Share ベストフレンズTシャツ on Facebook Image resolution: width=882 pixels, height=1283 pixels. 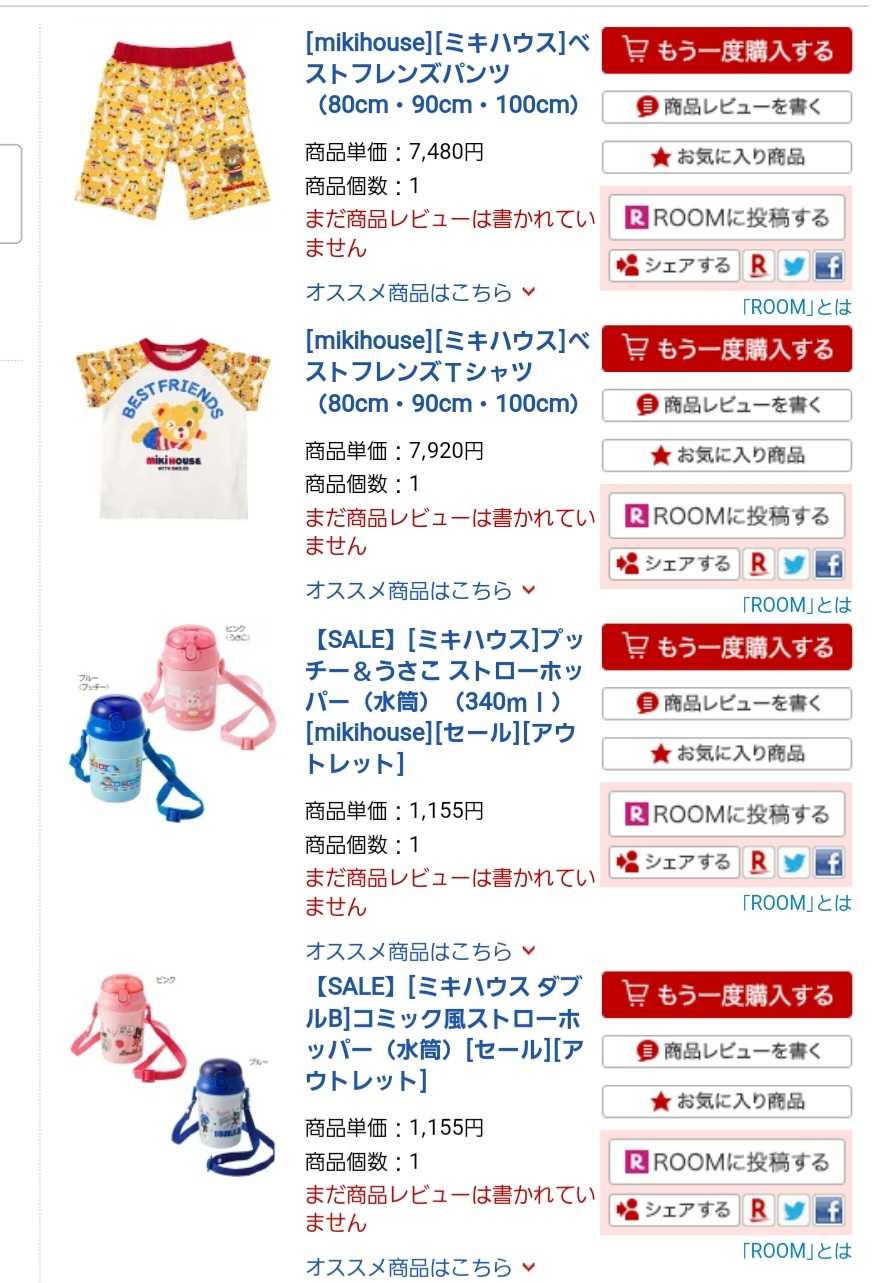click(x=828, y=564)
